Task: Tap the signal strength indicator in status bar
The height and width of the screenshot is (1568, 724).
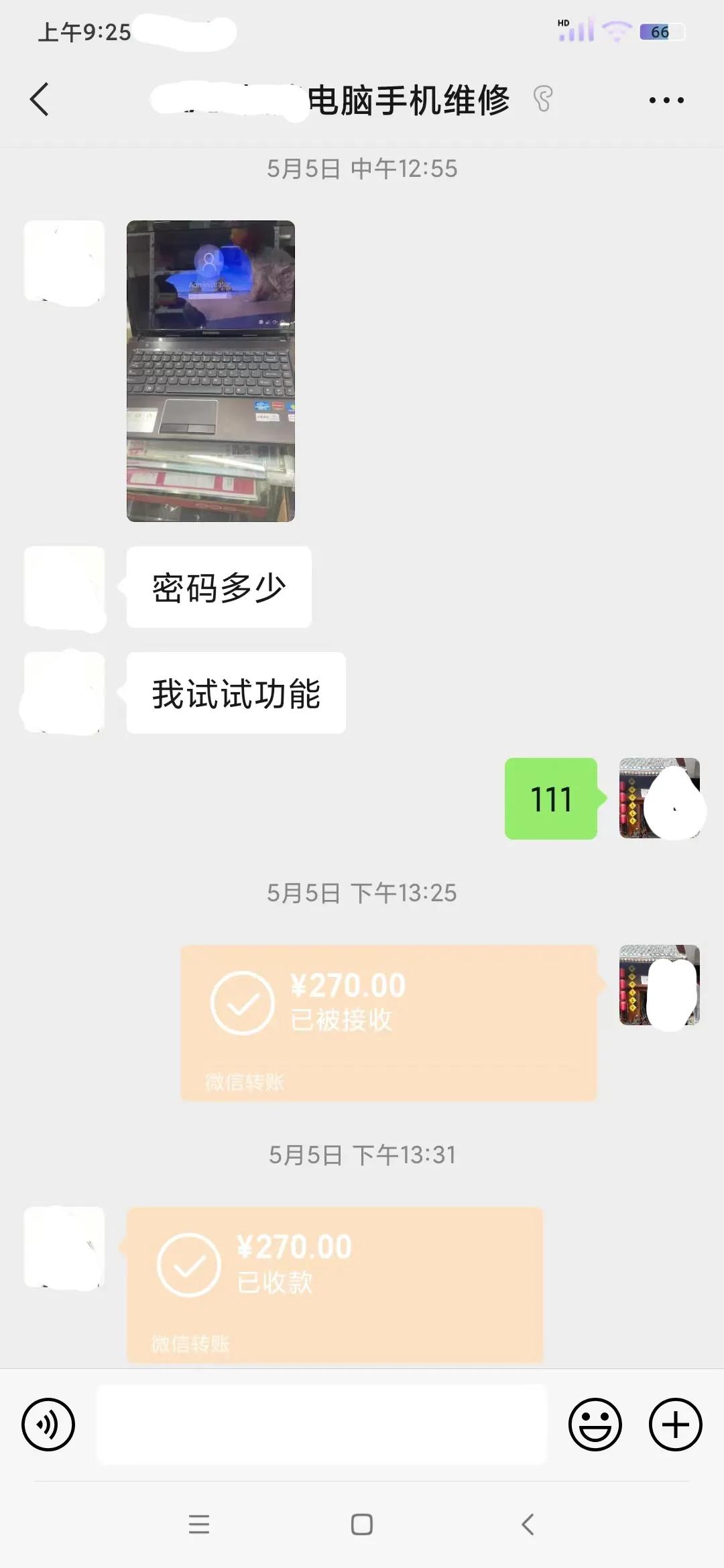Action: (581, 29)
